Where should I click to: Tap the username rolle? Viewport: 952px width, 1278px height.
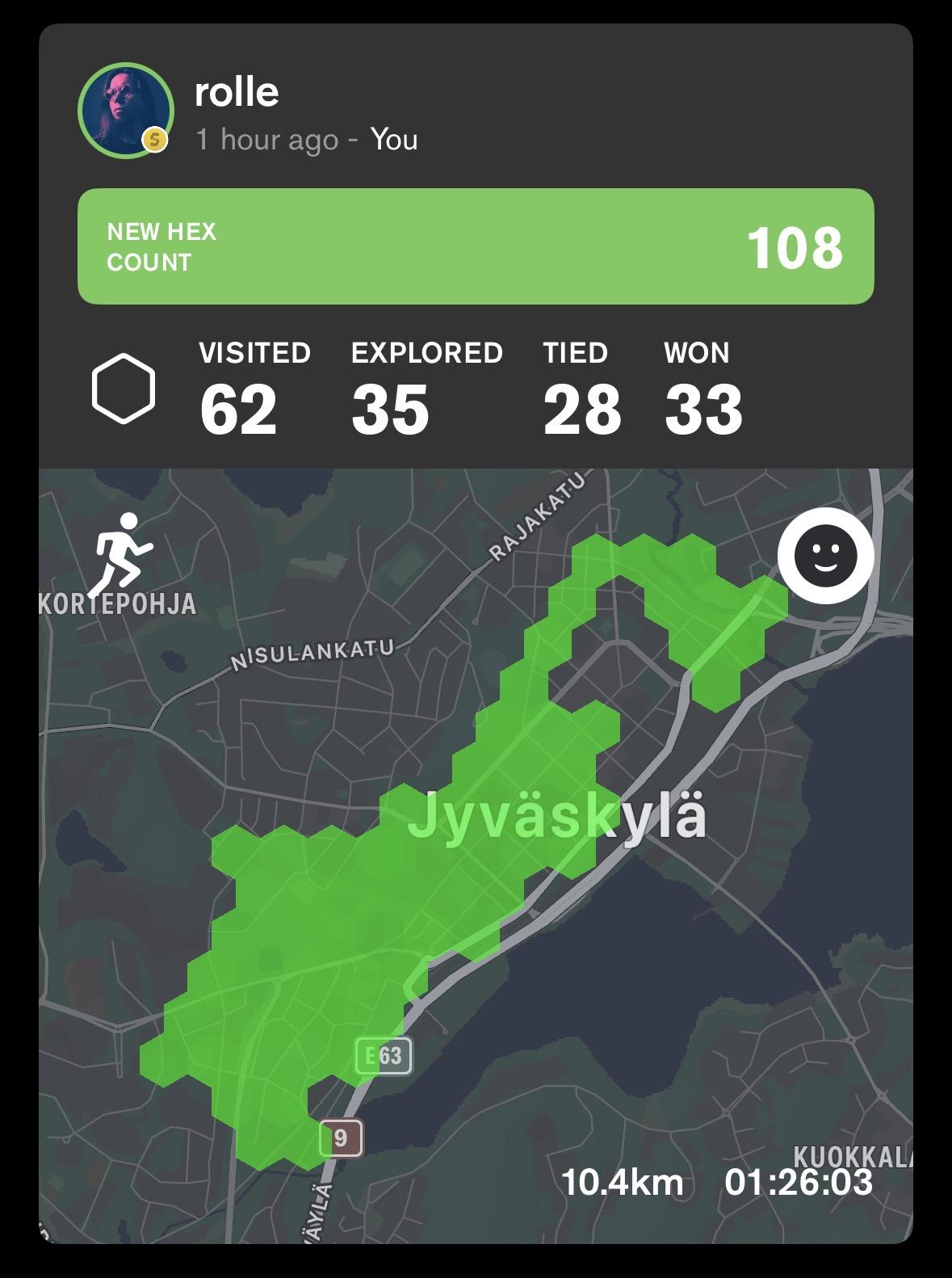pyautogui.click(x=237, y=92)
